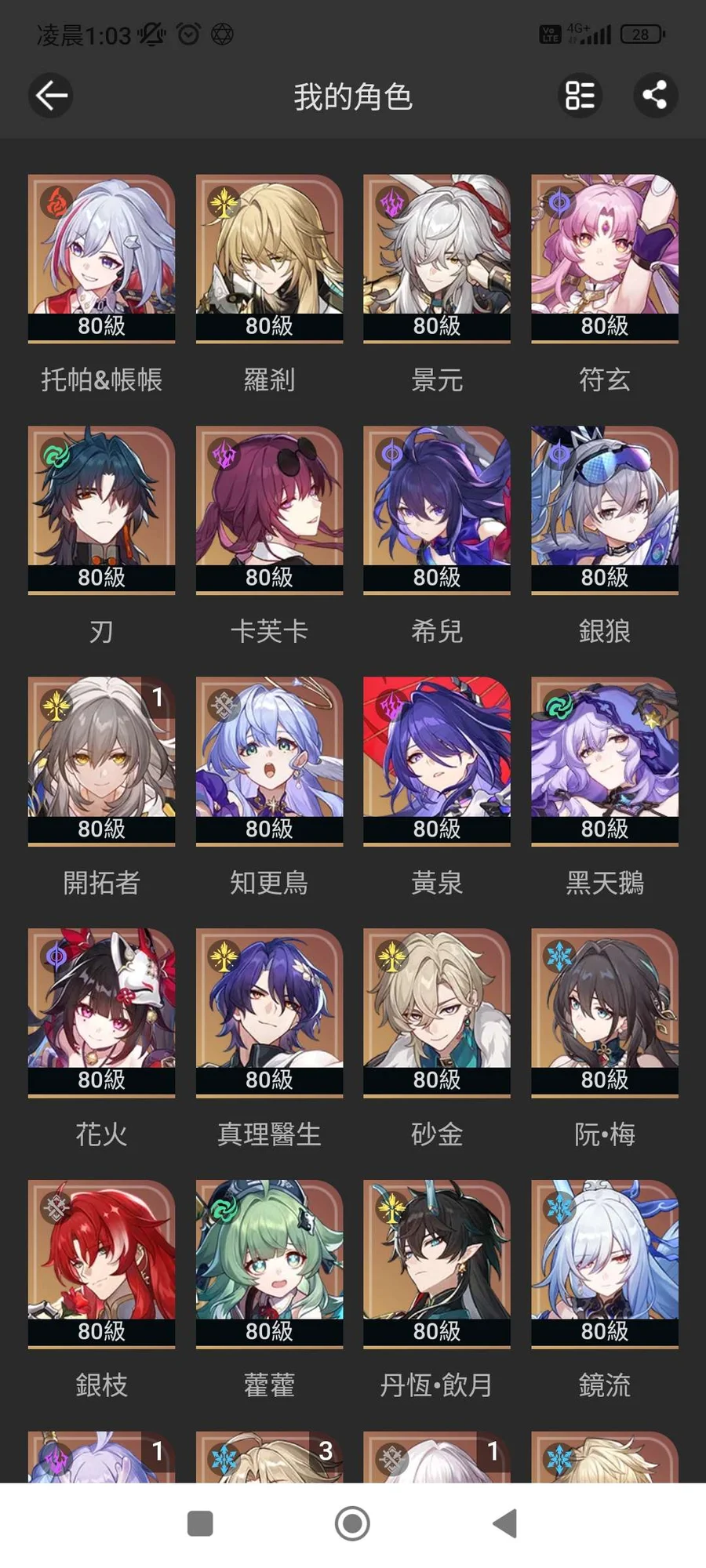View 卡芙卡 character details
The image size is (706, 1568).
coord(269,510)
